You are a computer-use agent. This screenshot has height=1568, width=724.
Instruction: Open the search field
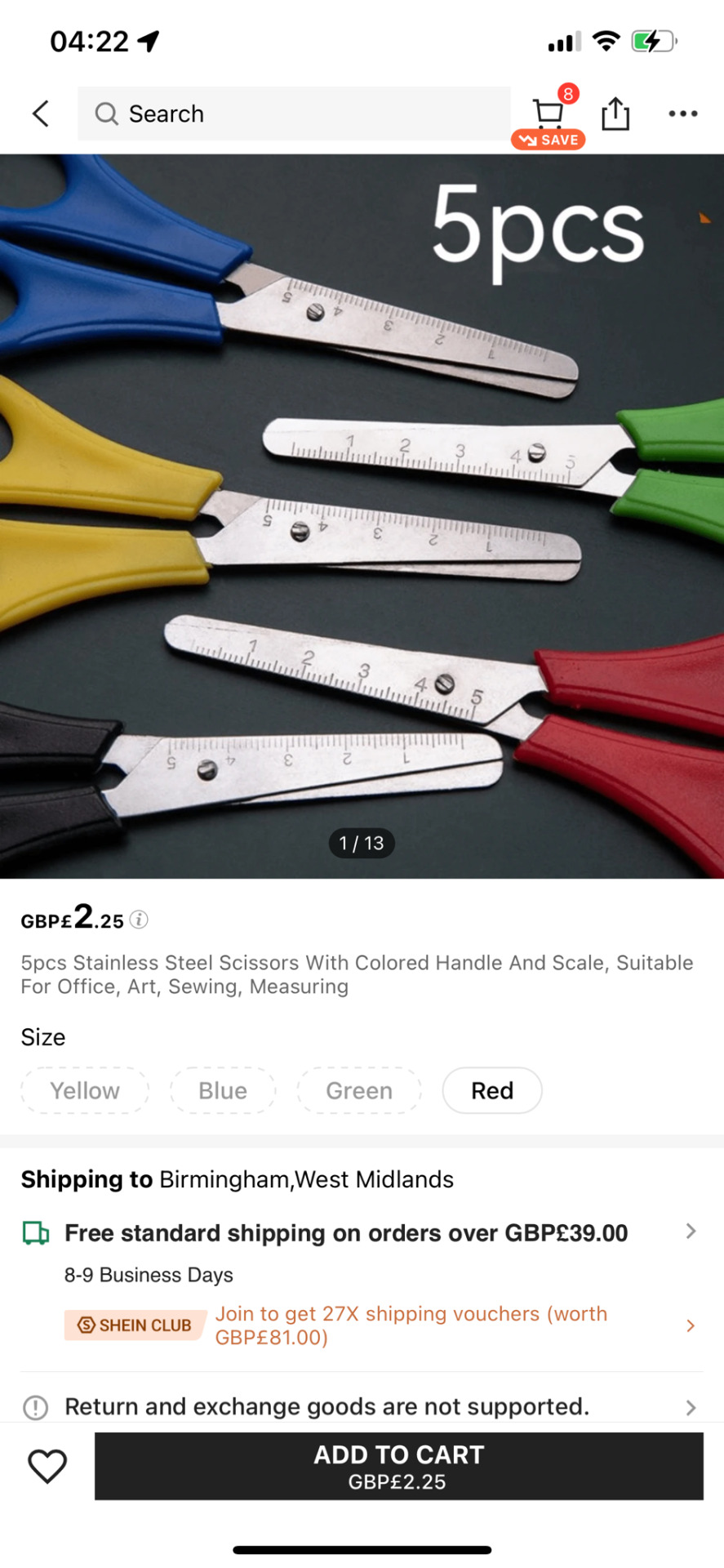[294, 114]
